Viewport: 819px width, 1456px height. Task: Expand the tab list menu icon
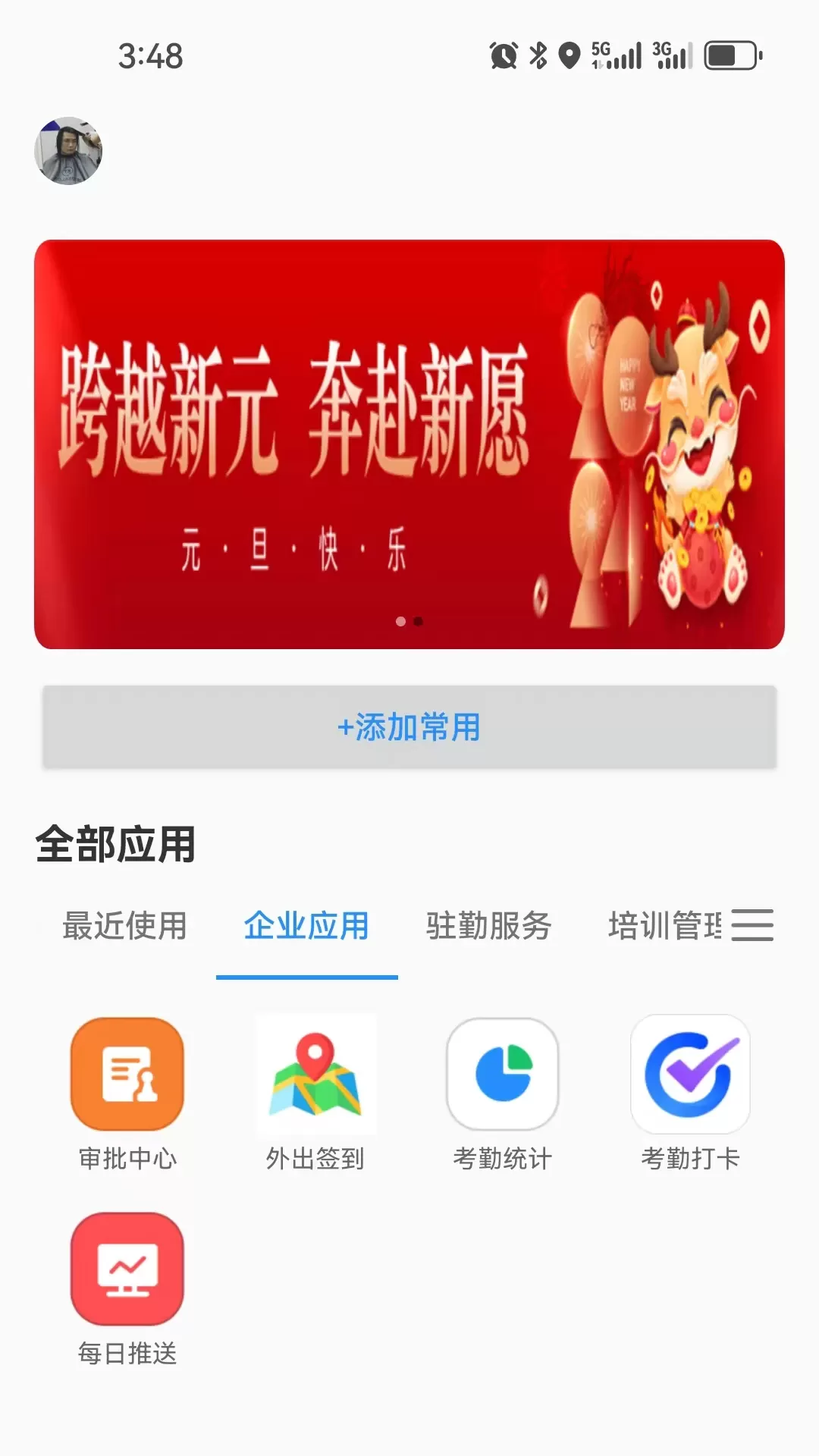click(752, 925)
